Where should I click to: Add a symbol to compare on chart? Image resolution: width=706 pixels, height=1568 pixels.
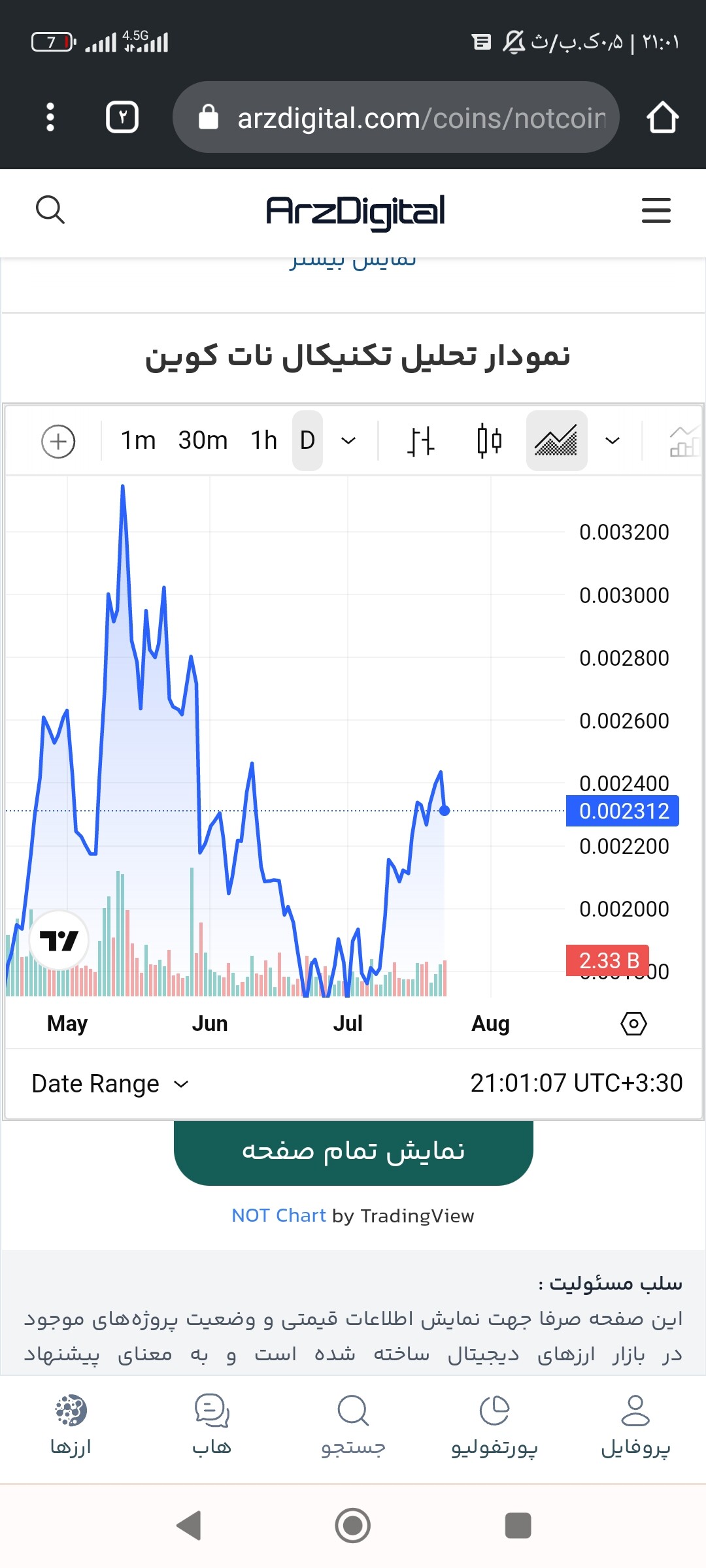58,441
